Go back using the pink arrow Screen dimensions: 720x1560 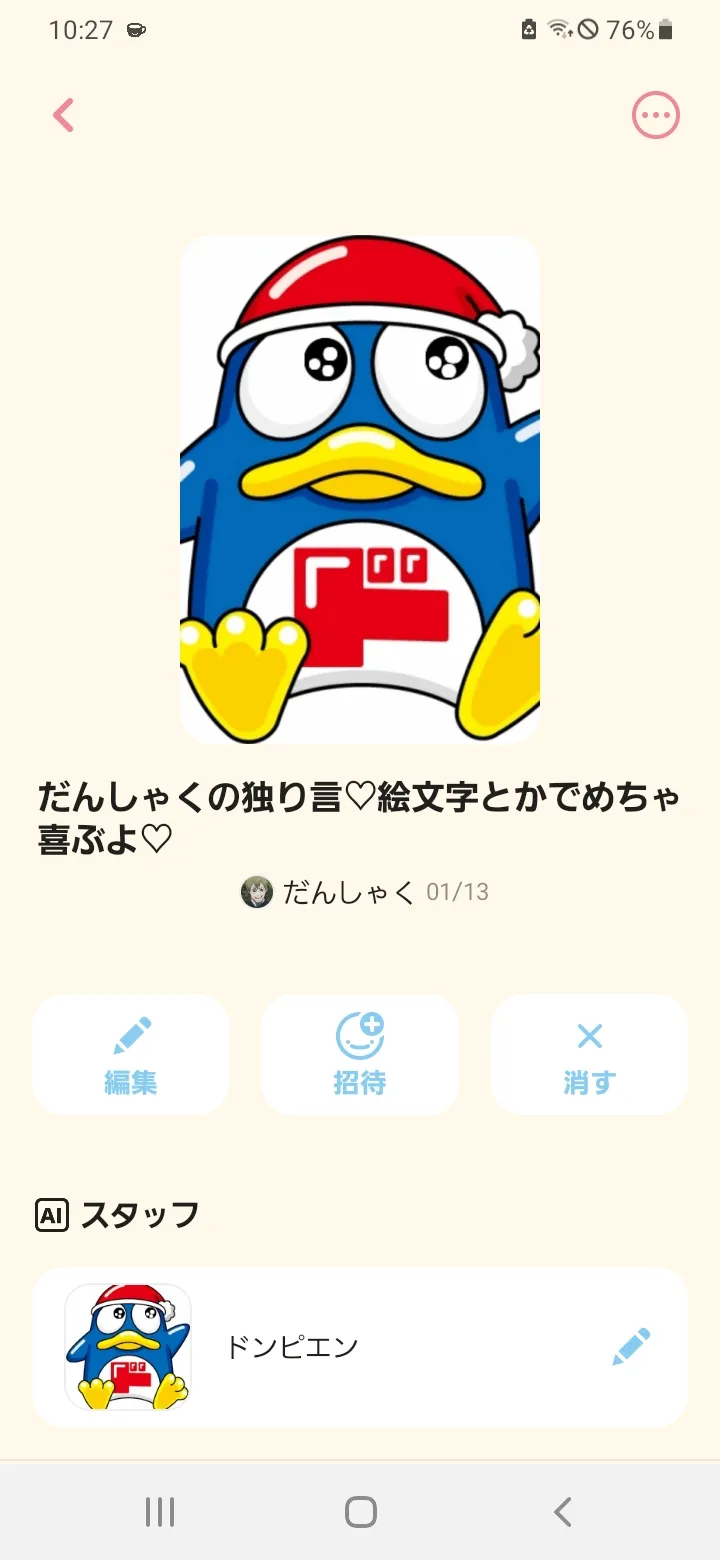pyautogui.click(x=64, y=116)
